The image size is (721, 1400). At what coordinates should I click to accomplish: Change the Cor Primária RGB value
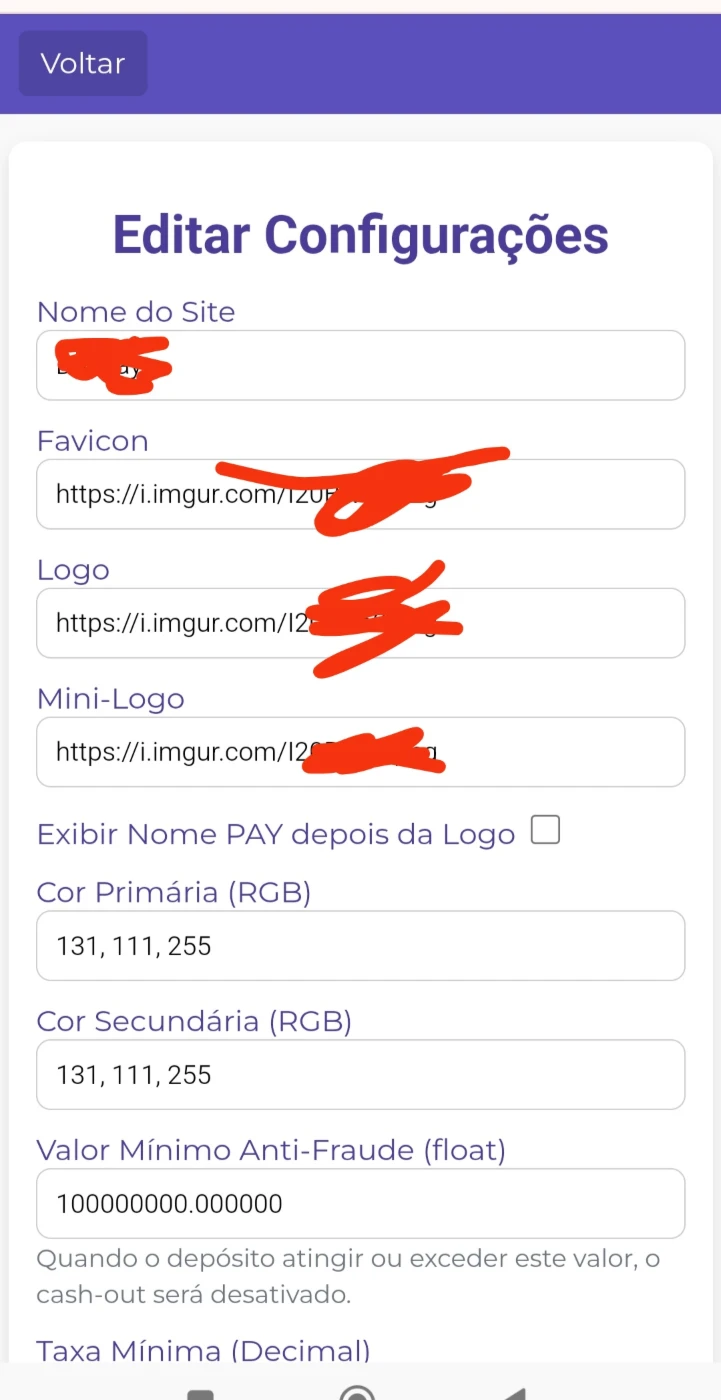[x=360, y=945]
